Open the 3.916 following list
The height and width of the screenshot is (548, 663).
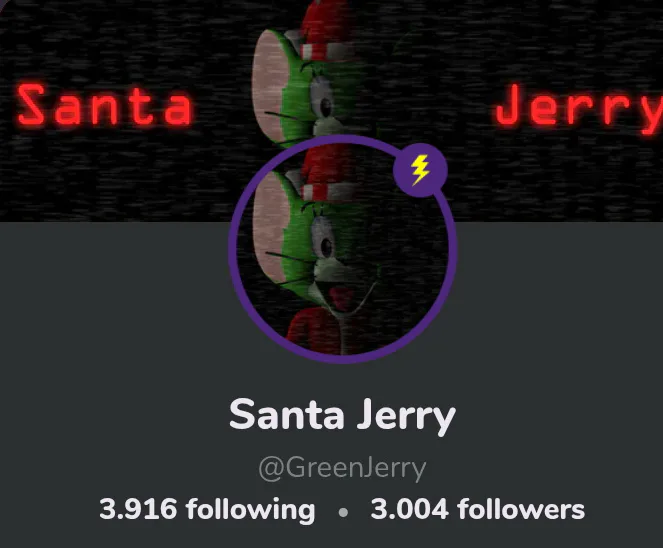pos(207,509)
